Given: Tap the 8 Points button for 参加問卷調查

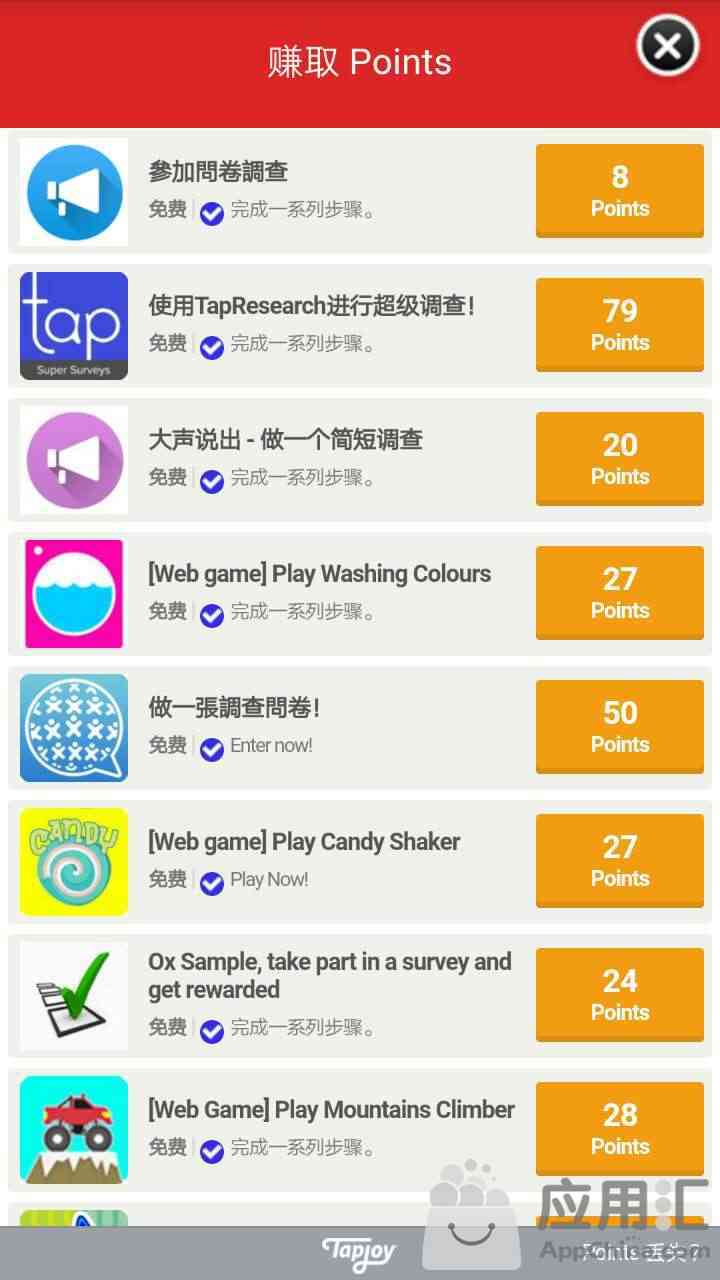Looking at the screenshot, I should 619,190.
